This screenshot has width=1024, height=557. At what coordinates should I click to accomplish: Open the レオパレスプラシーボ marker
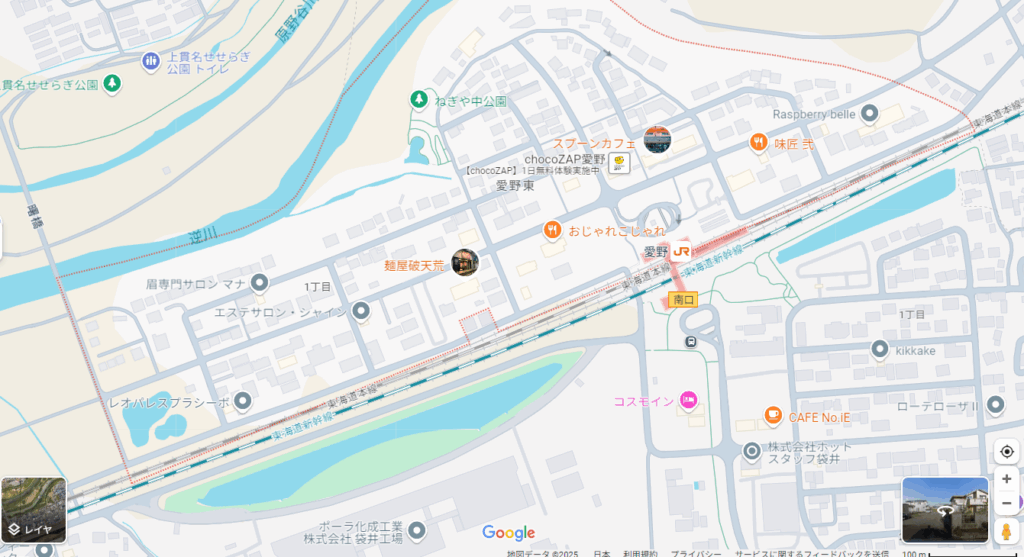[x=242, y=402]
